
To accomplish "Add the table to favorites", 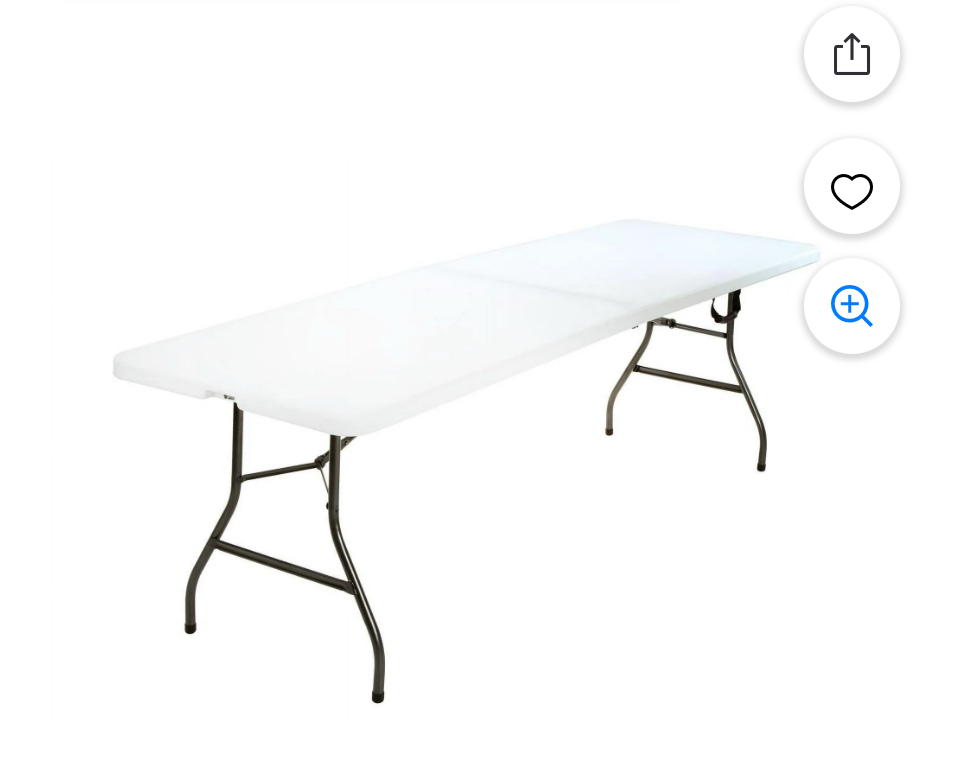I will pos(851,188).
